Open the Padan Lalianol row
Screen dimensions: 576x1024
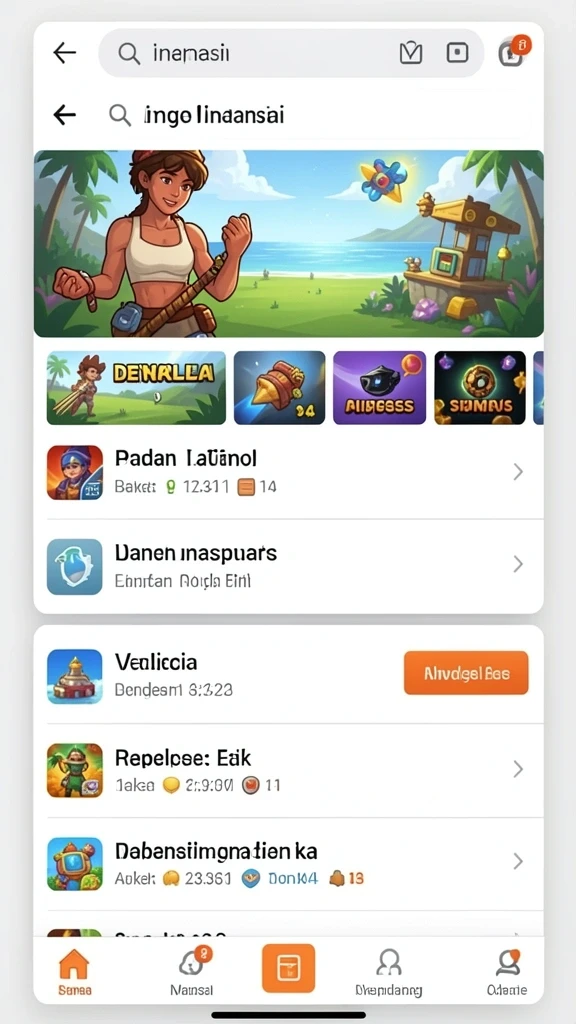click(x=289, y=472)
